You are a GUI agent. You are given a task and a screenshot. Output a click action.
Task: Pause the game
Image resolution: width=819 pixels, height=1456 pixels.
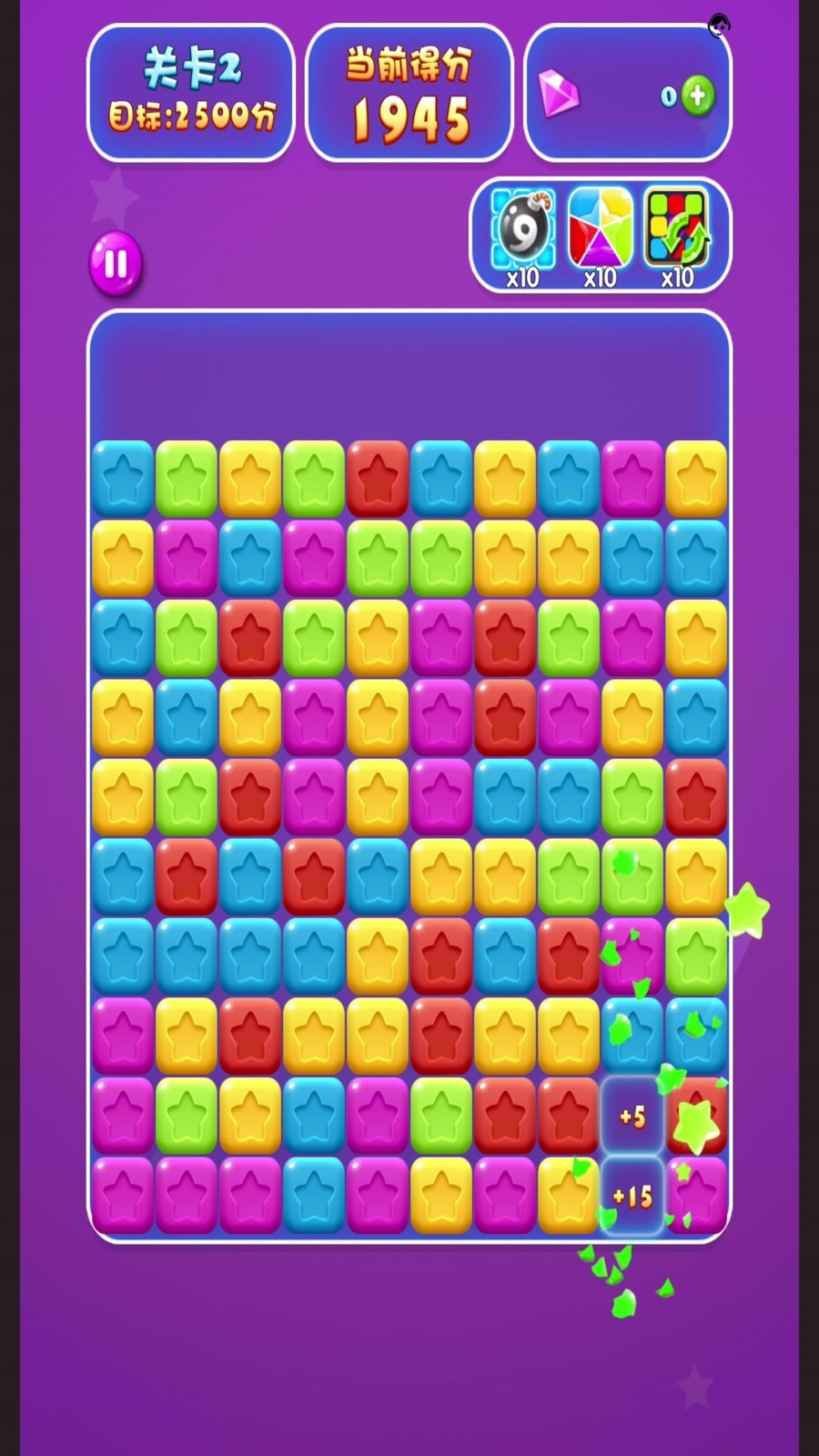116,264
